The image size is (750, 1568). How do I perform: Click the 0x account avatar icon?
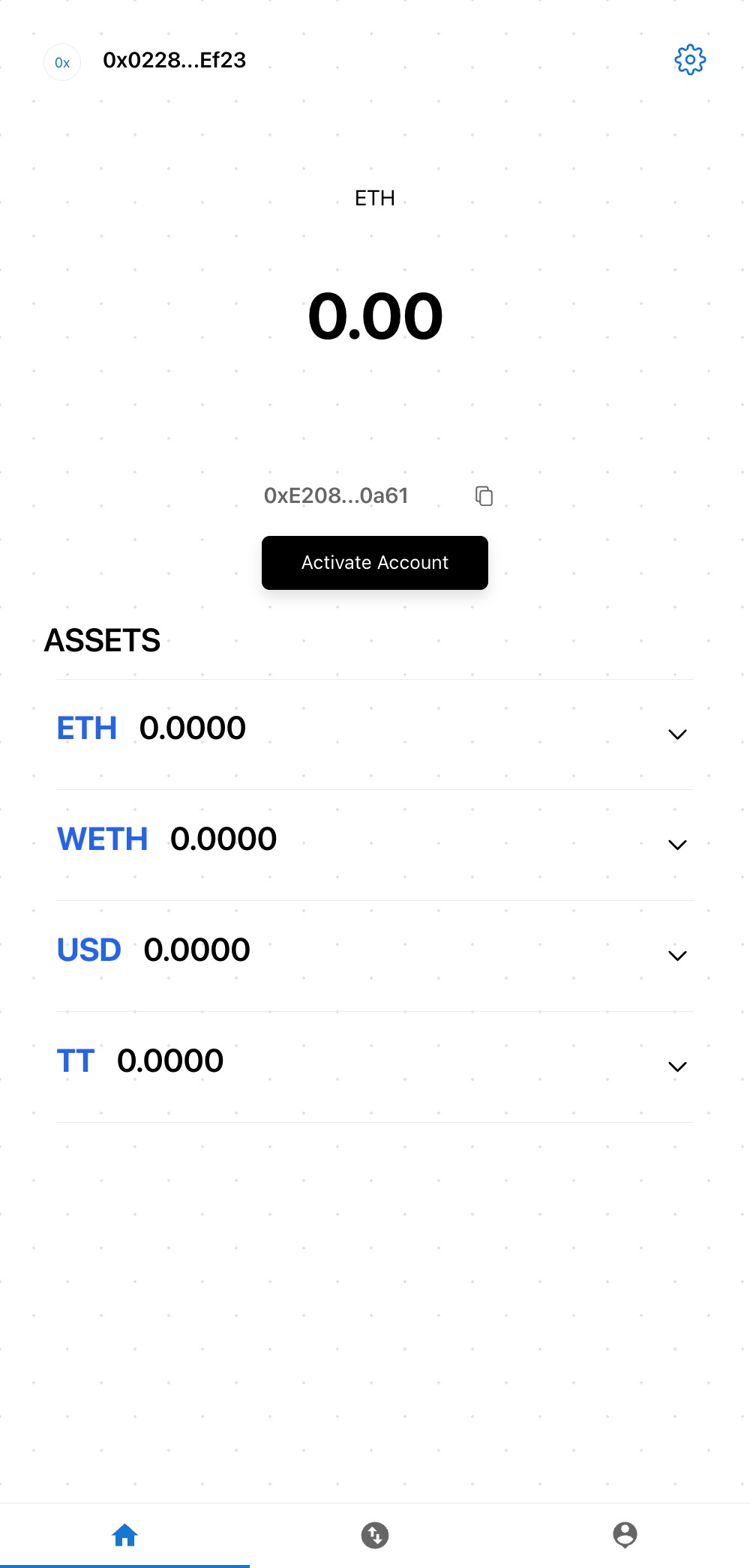(x=62, y=62)
